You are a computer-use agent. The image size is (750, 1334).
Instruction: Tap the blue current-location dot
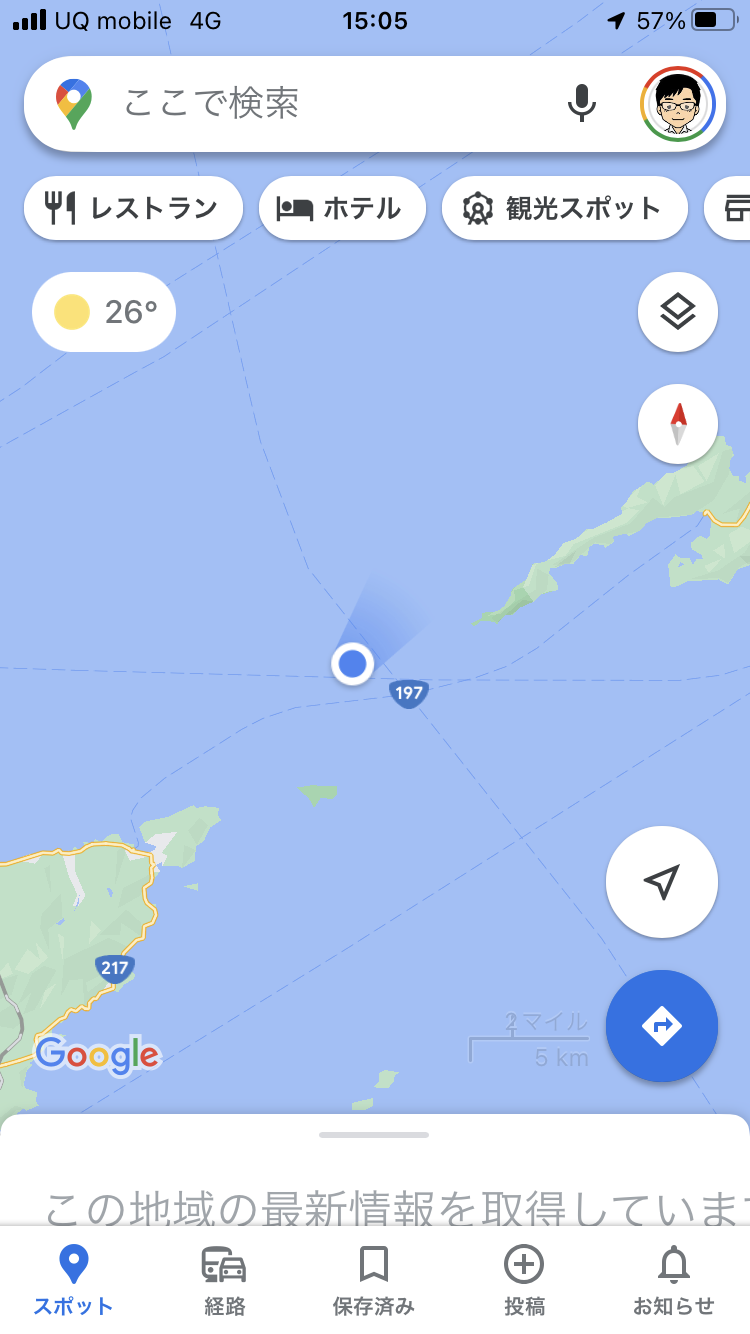[x=352, y=663]
